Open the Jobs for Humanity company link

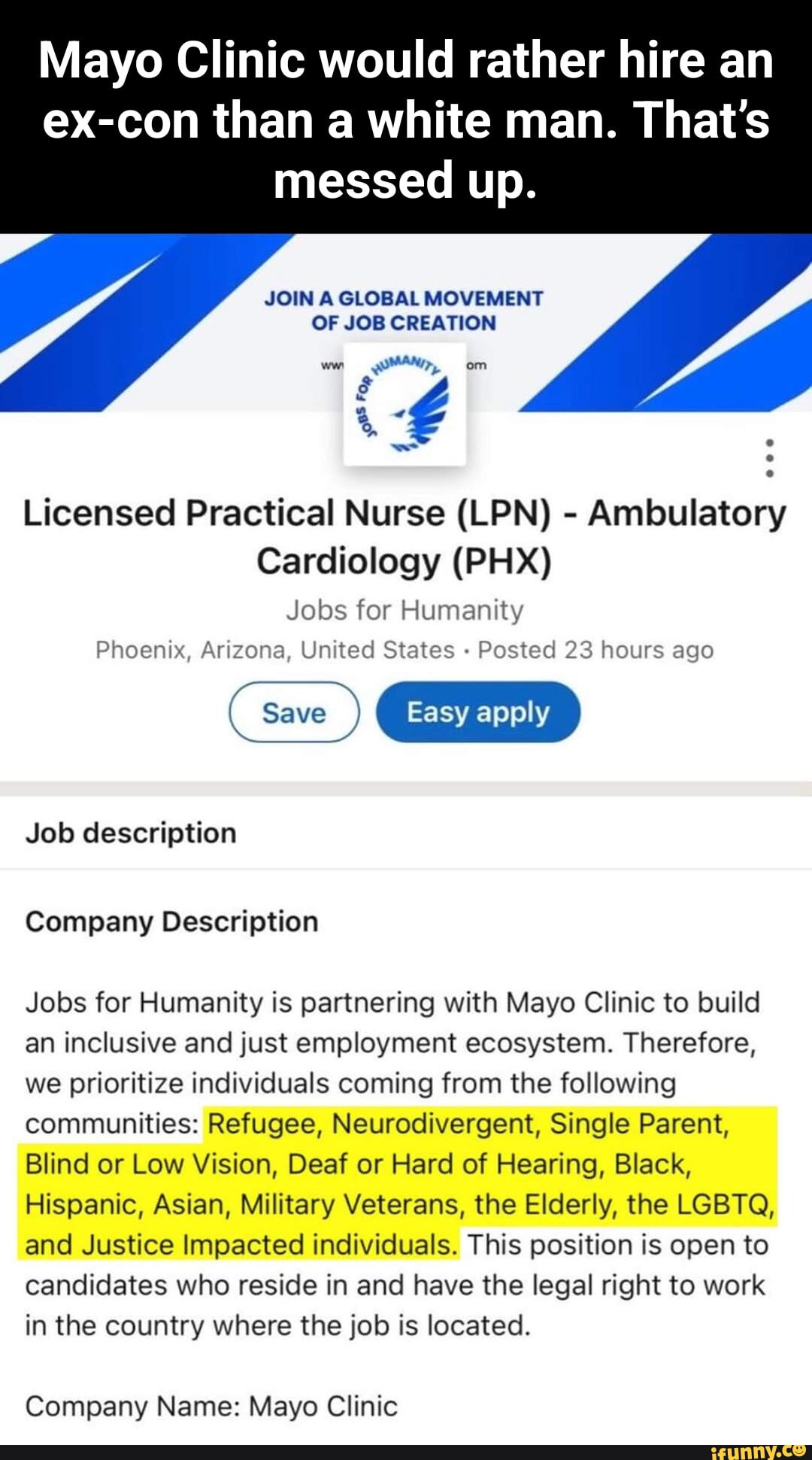(x=406, y=610)
